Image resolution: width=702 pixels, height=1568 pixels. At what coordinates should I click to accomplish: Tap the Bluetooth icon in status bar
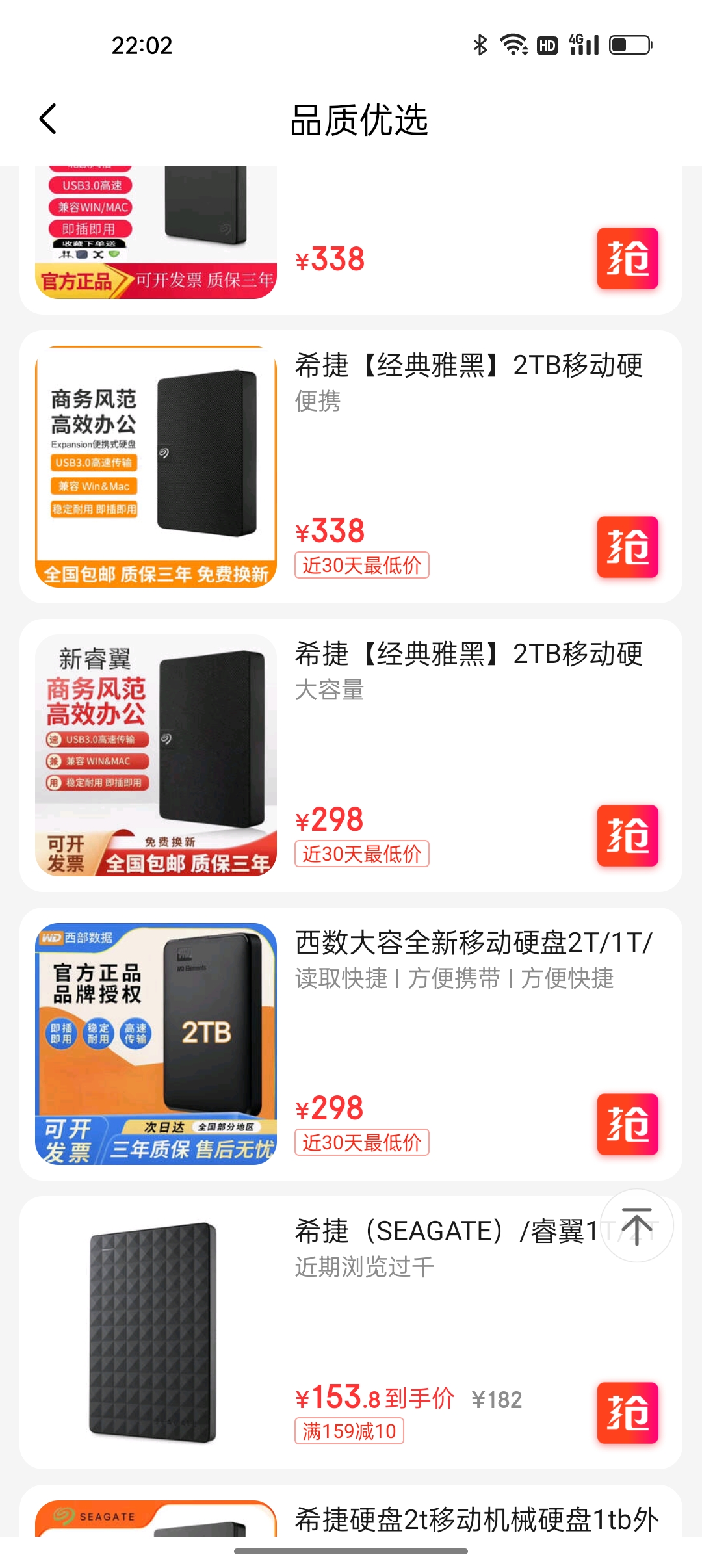coord(479,46)
